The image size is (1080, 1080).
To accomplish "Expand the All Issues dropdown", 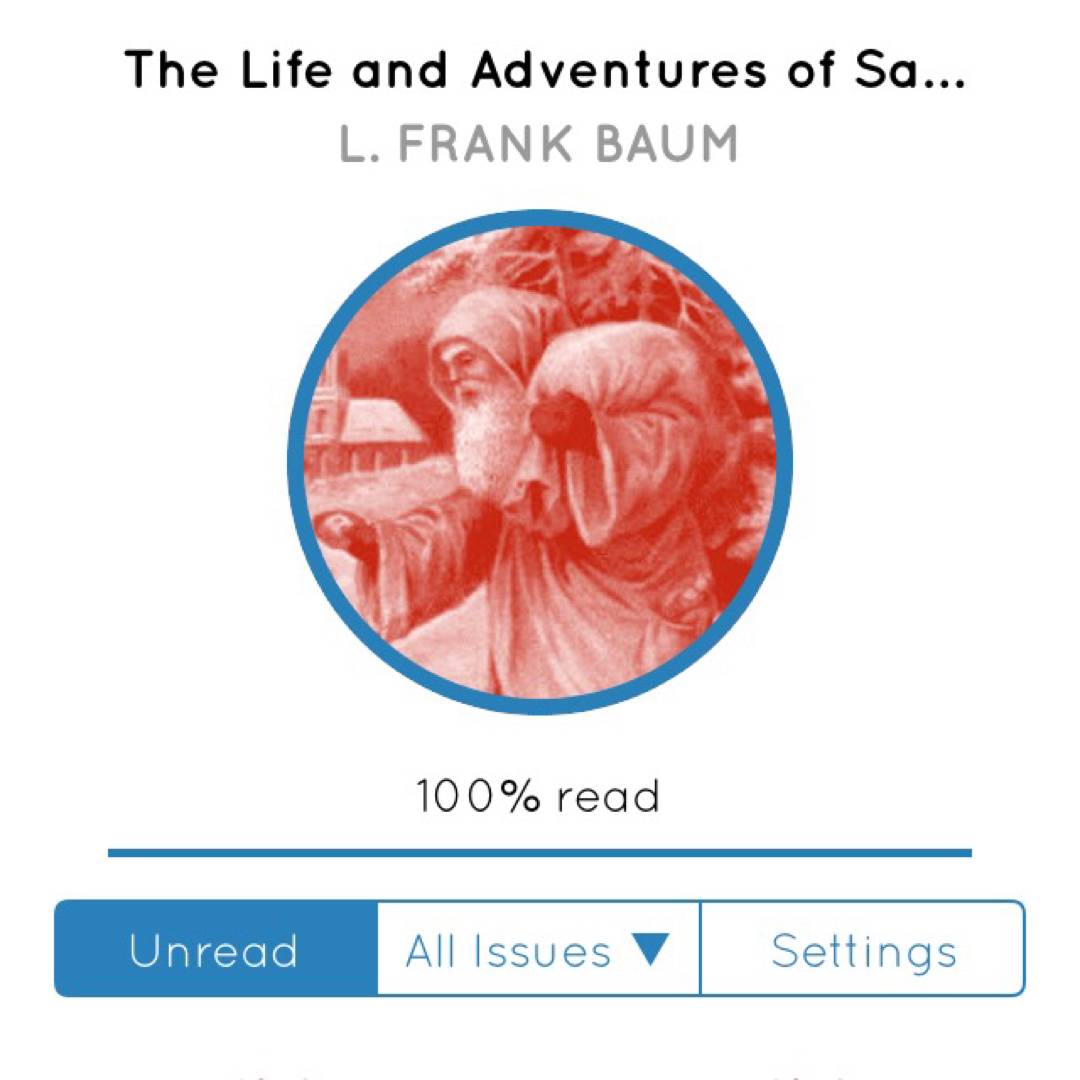I will (538, 949).
